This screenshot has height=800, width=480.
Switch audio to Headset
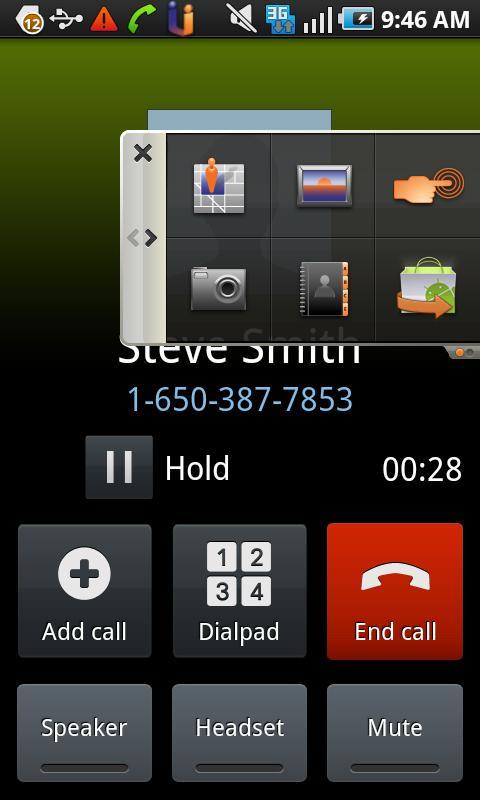click(x=239, y=733)
